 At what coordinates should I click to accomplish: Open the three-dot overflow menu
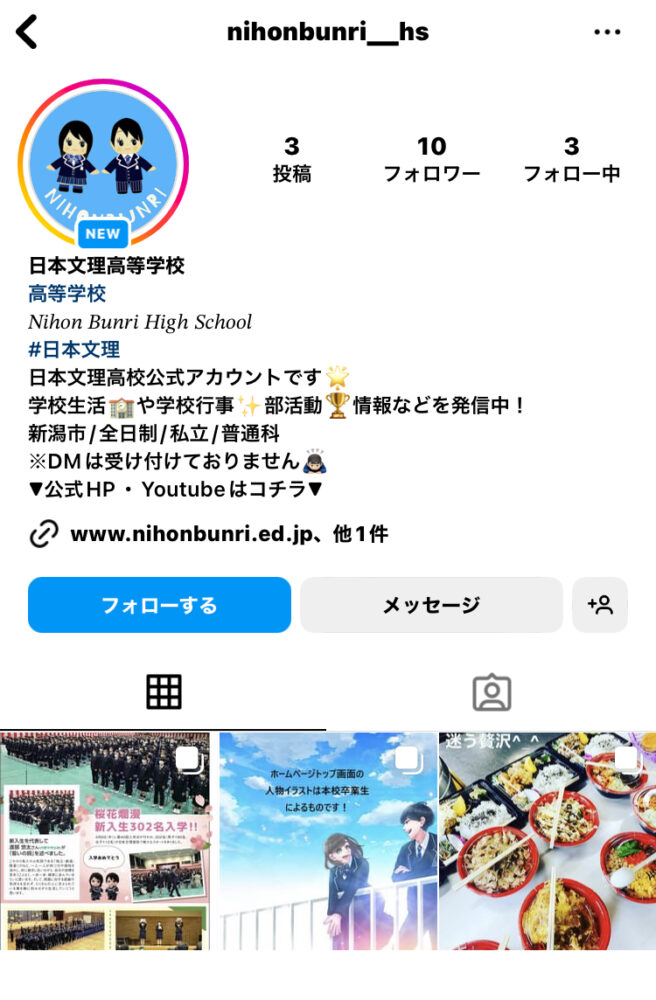pyautogui.click(x=607, y=32)
